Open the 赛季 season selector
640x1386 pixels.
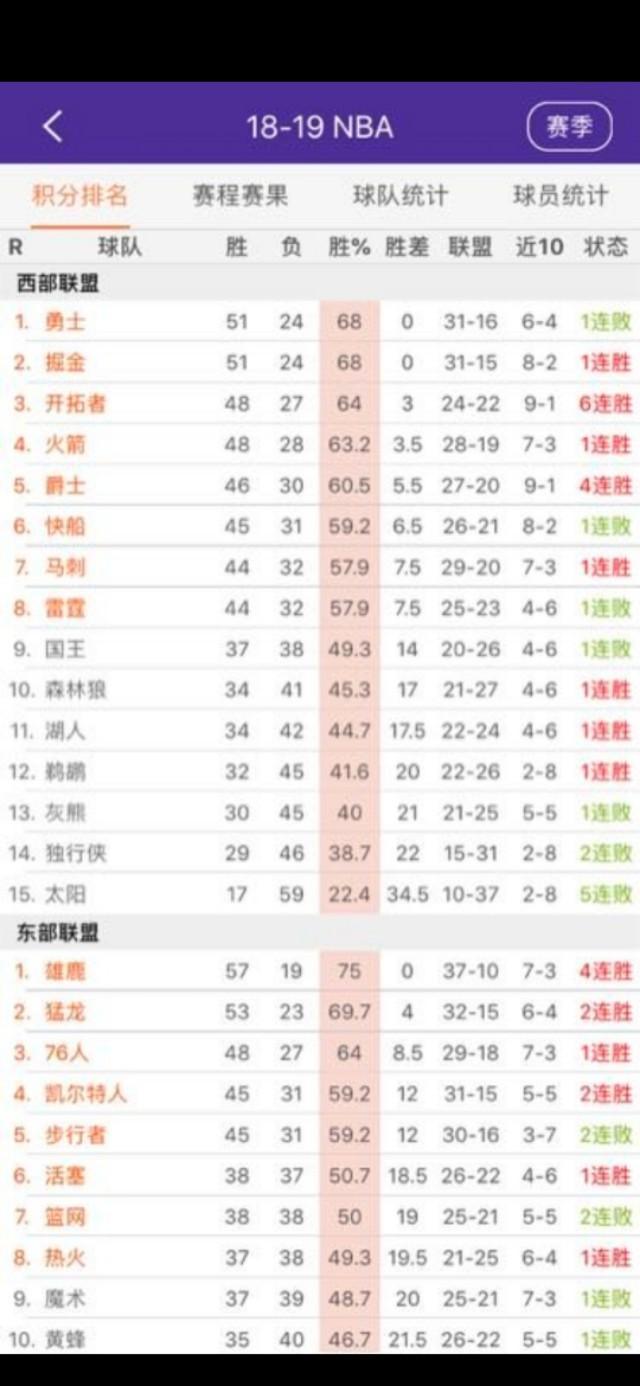pos(569,127)
